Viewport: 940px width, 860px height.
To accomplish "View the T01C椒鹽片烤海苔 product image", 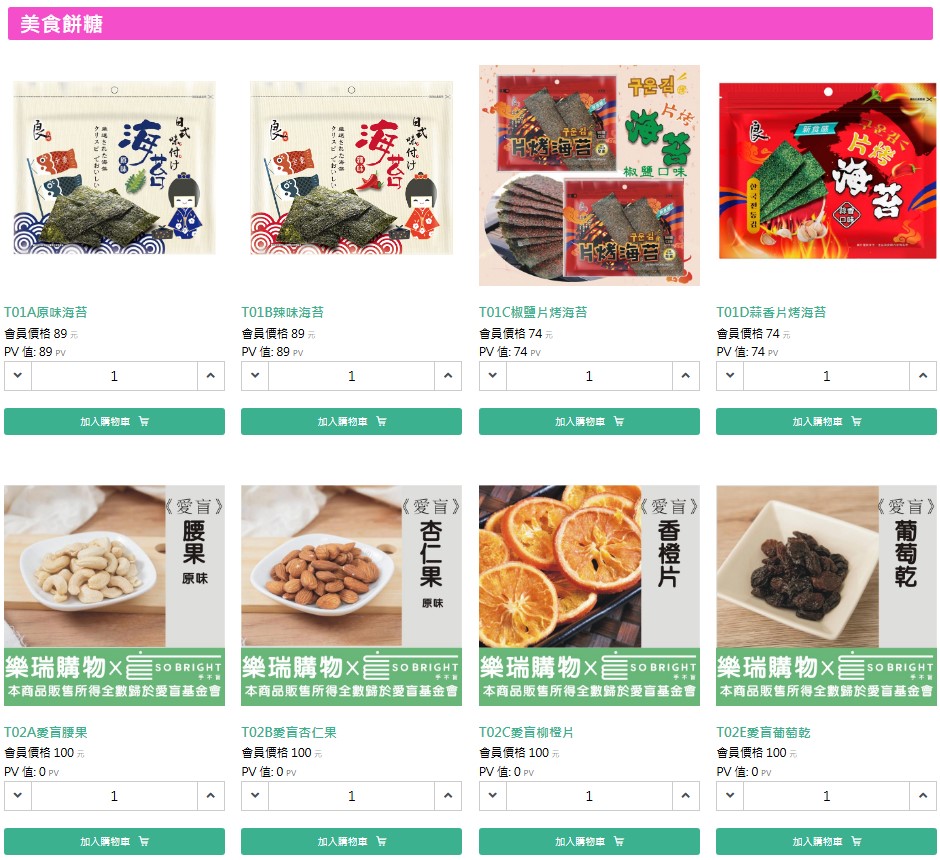I will pos(588,176).
